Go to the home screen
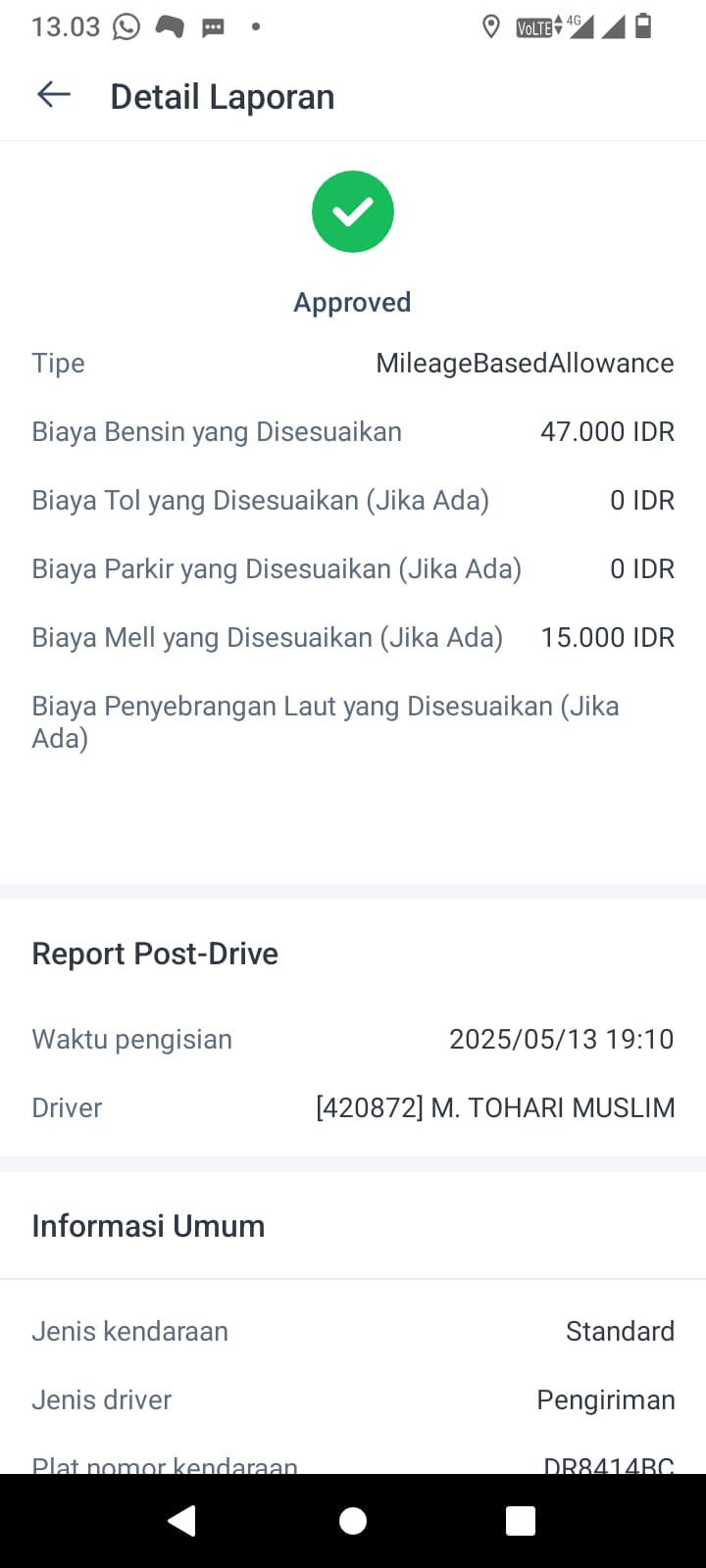This screenshot has height=1568, width=706. point(353,1520)
